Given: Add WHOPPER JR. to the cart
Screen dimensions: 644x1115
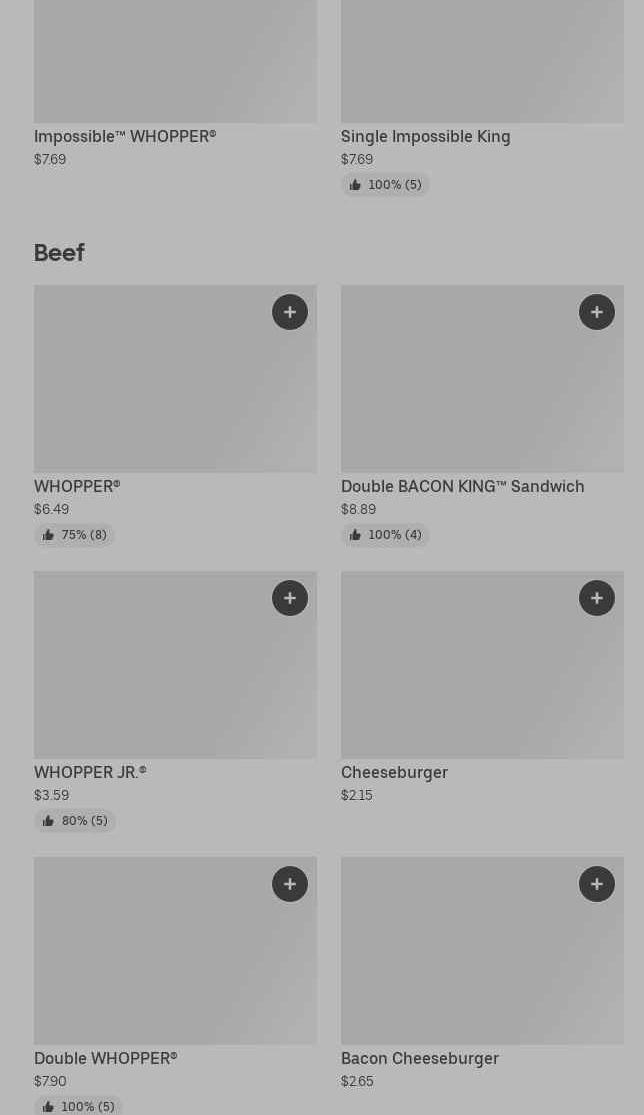Looking at the screenshot, I should [x=290, y=598].
